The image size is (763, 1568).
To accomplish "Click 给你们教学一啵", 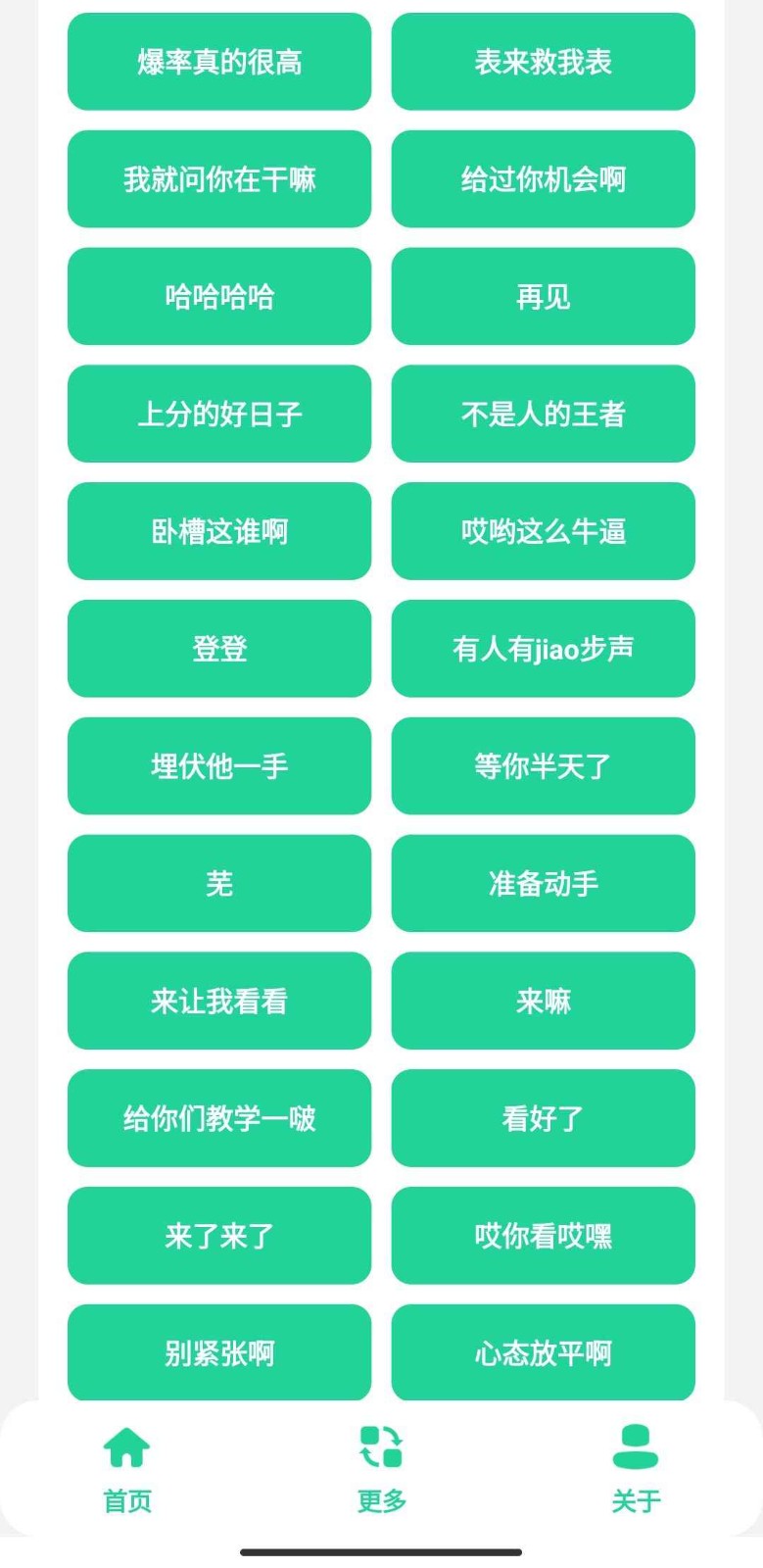I will click(x=218, y=1118).
